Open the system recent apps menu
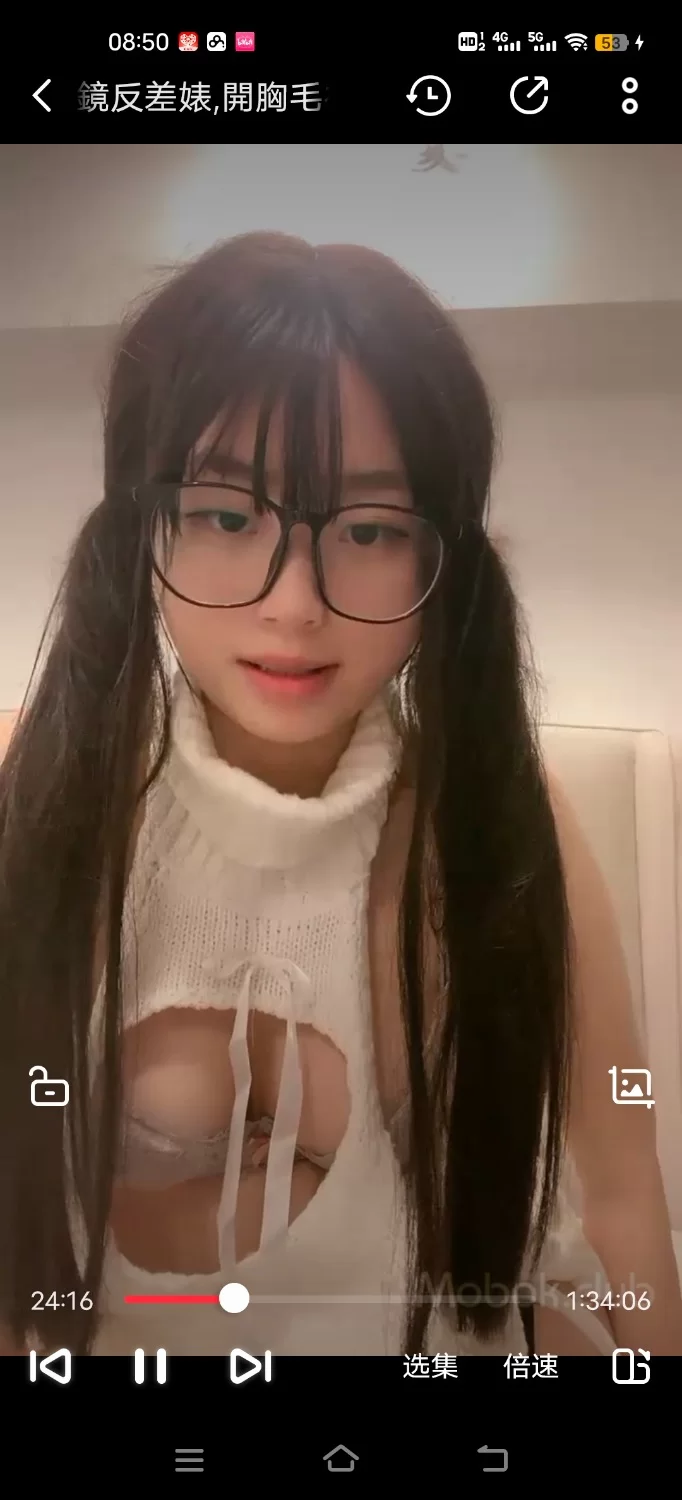 click(x=189, y=1460)
